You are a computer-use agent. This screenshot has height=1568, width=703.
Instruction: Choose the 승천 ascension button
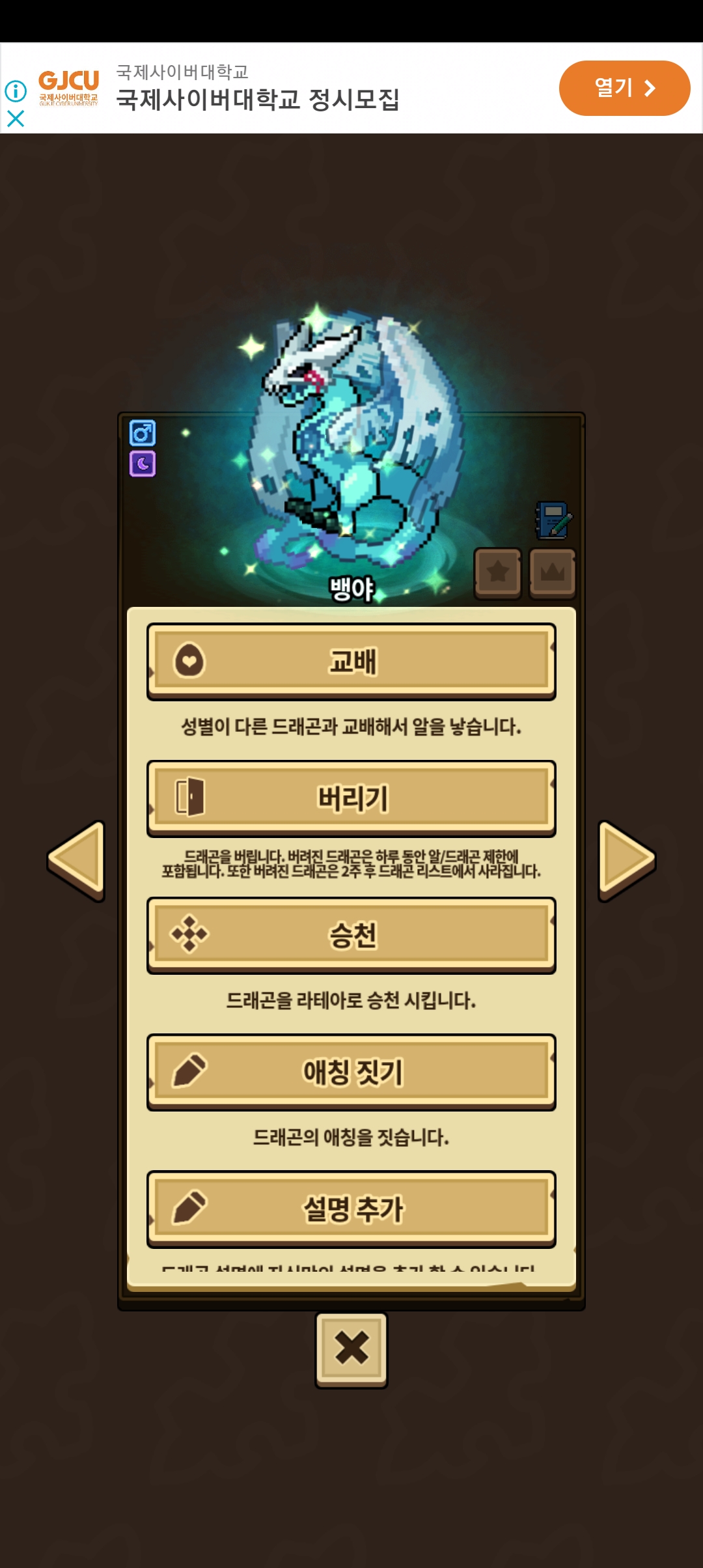351,935
